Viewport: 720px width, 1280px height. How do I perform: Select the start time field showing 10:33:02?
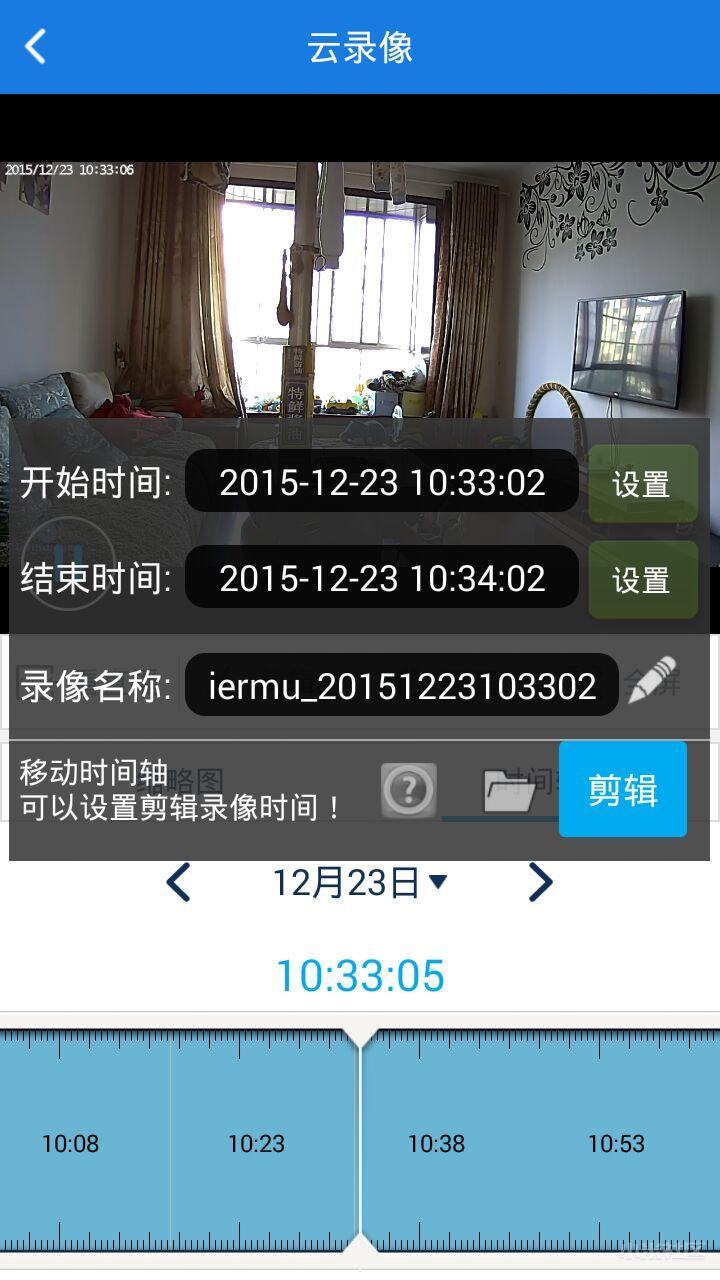[381, 483]
